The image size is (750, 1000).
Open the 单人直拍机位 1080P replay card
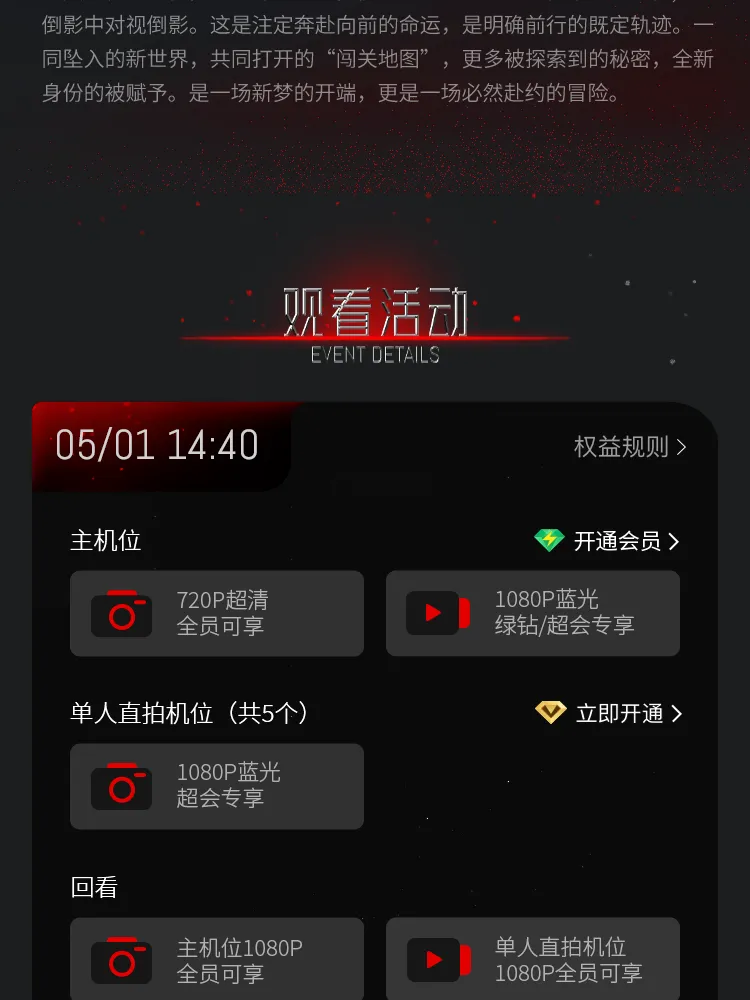[x=533, y=960]
